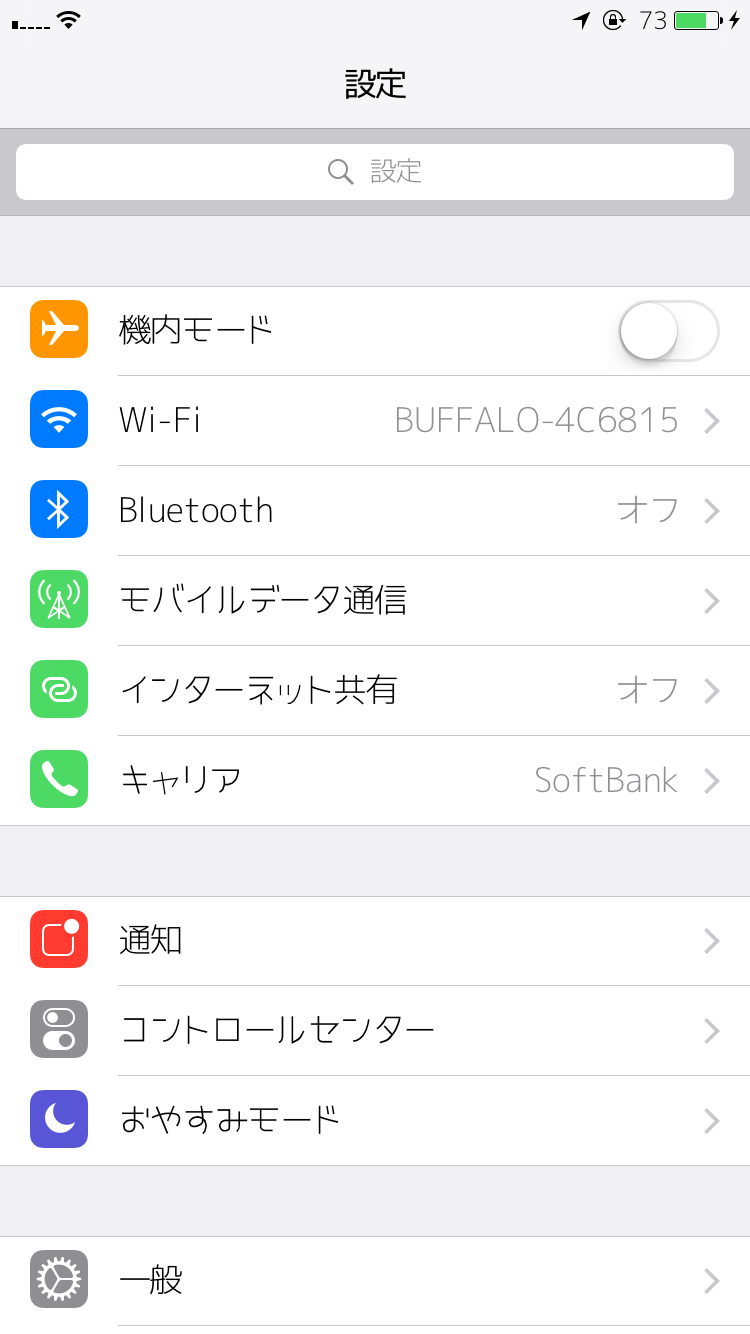The image size is (750, 1334).
Task: Tap the 設定 search field
Action: click(375, 172)
